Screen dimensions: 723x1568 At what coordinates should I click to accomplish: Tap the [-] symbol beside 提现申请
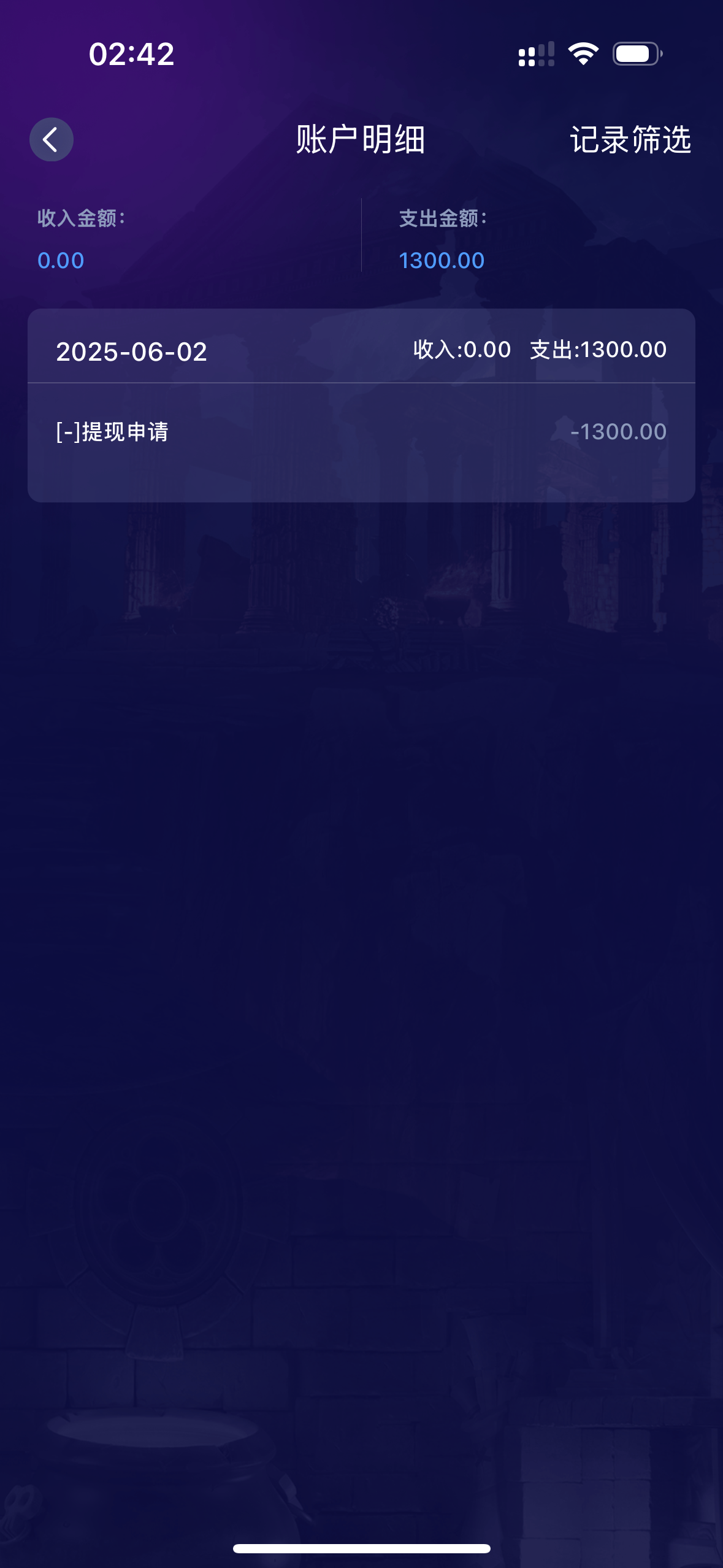click(x=65, y=431)
